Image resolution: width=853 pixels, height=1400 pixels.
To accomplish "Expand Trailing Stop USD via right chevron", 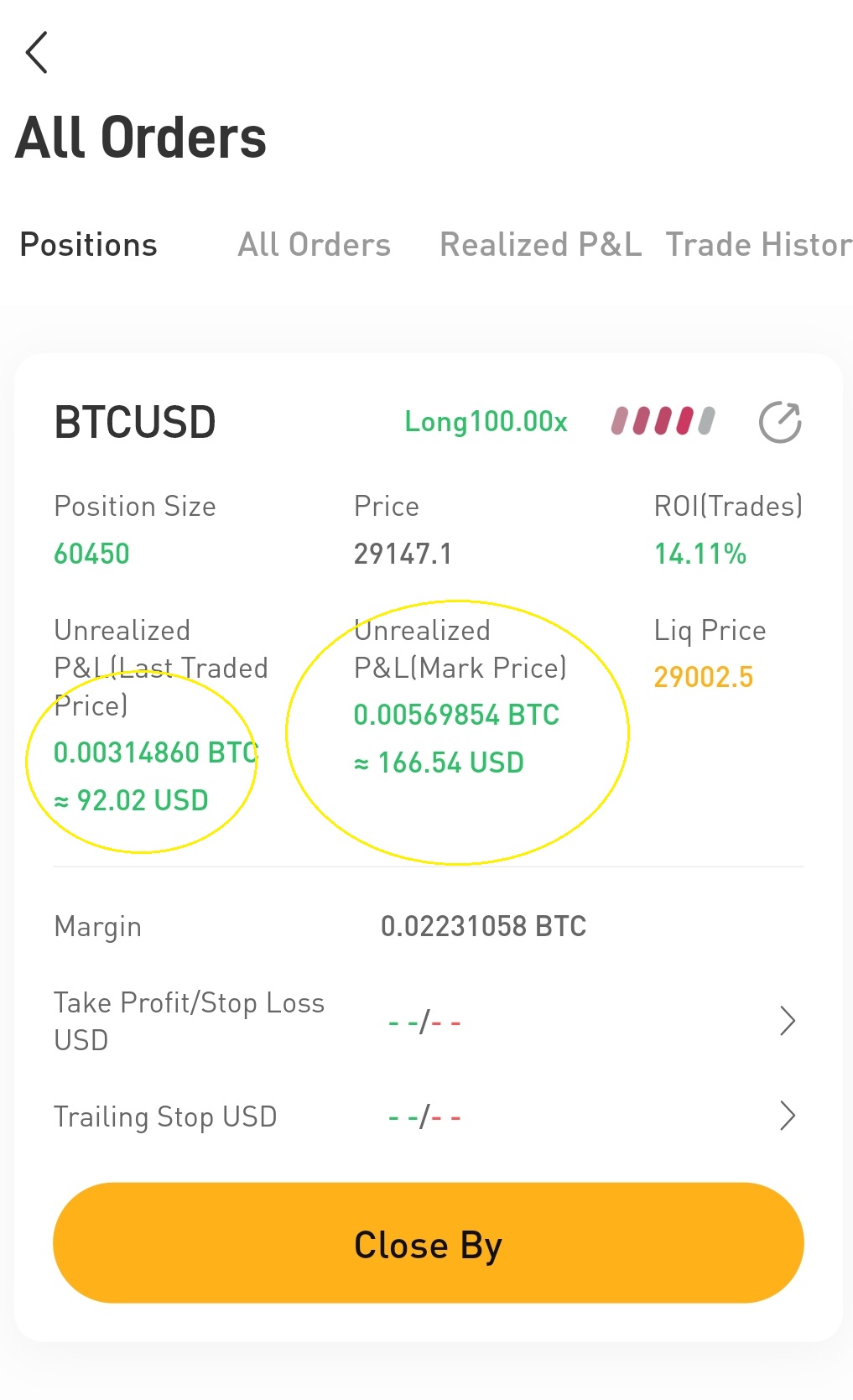I will click(x=787, y=1116).
